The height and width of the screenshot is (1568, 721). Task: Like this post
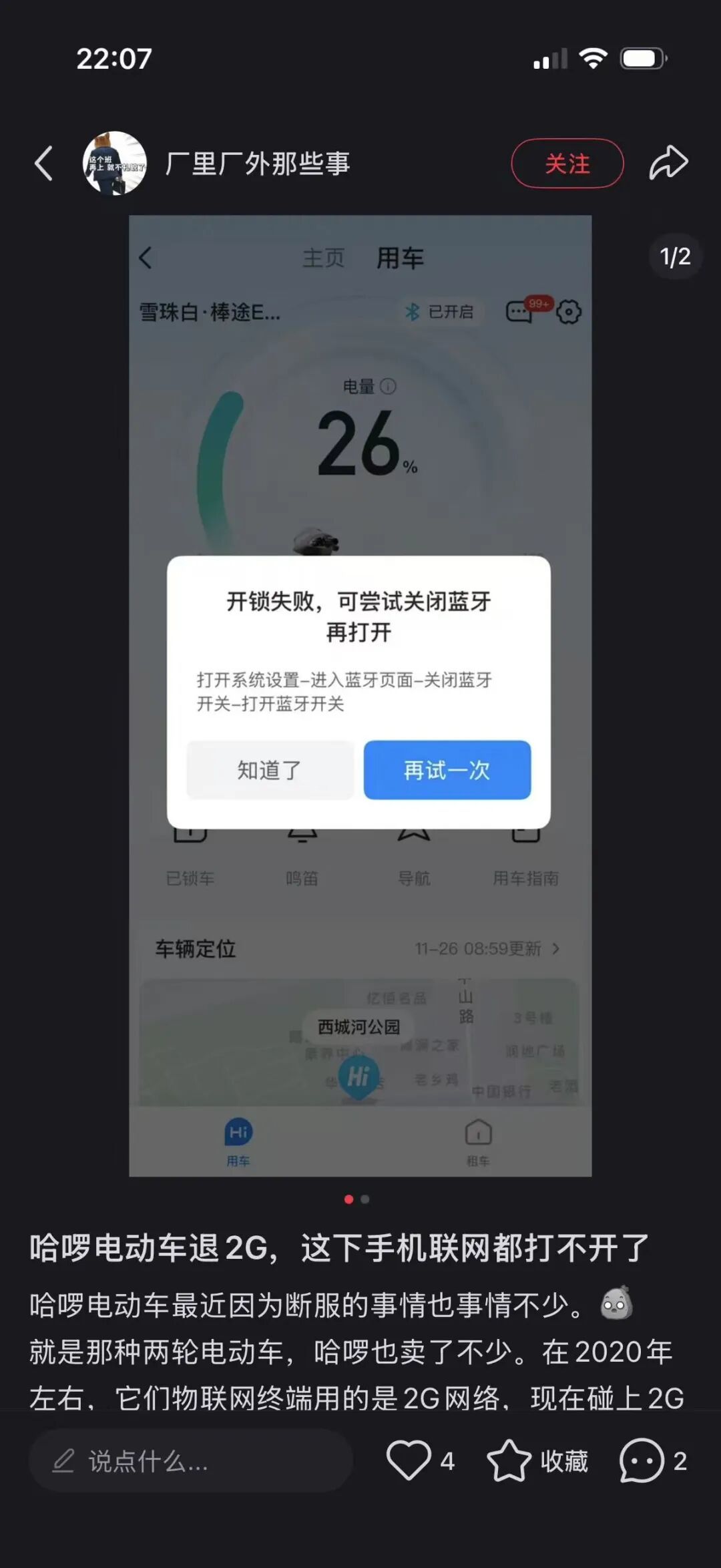click(x=409, y=1460)
